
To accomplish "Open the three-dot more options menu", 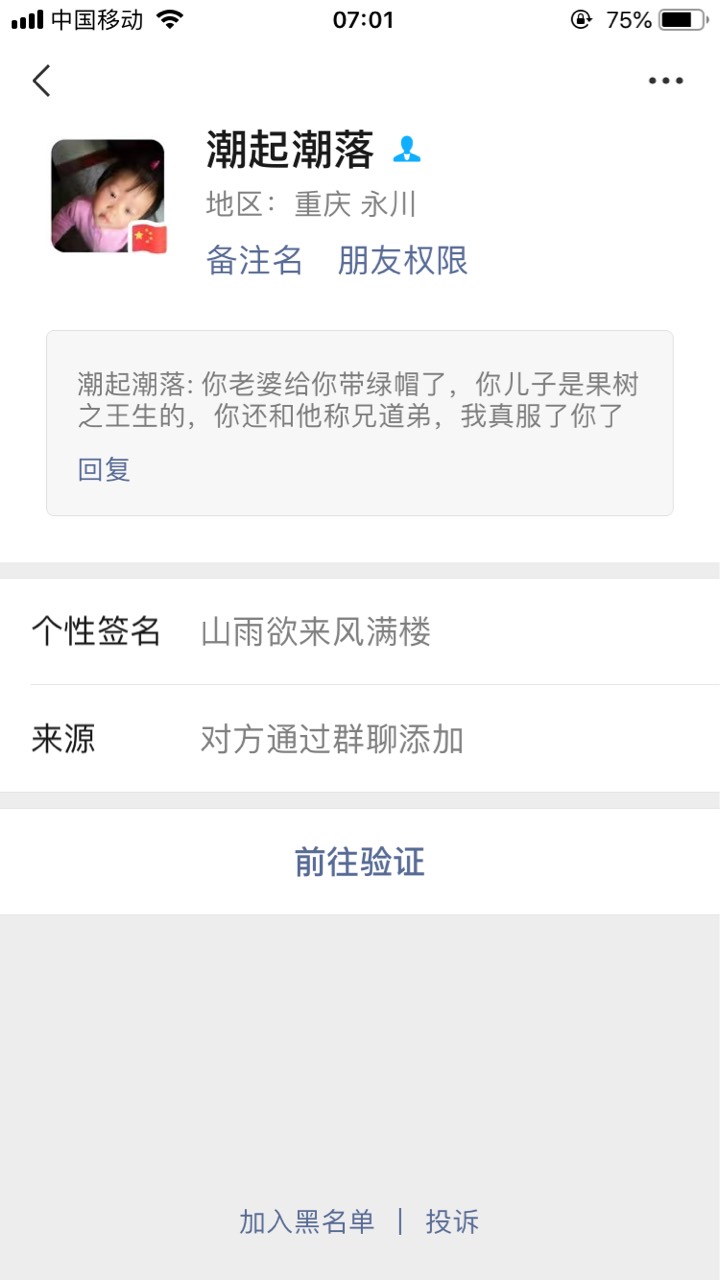I will point(665,81).
